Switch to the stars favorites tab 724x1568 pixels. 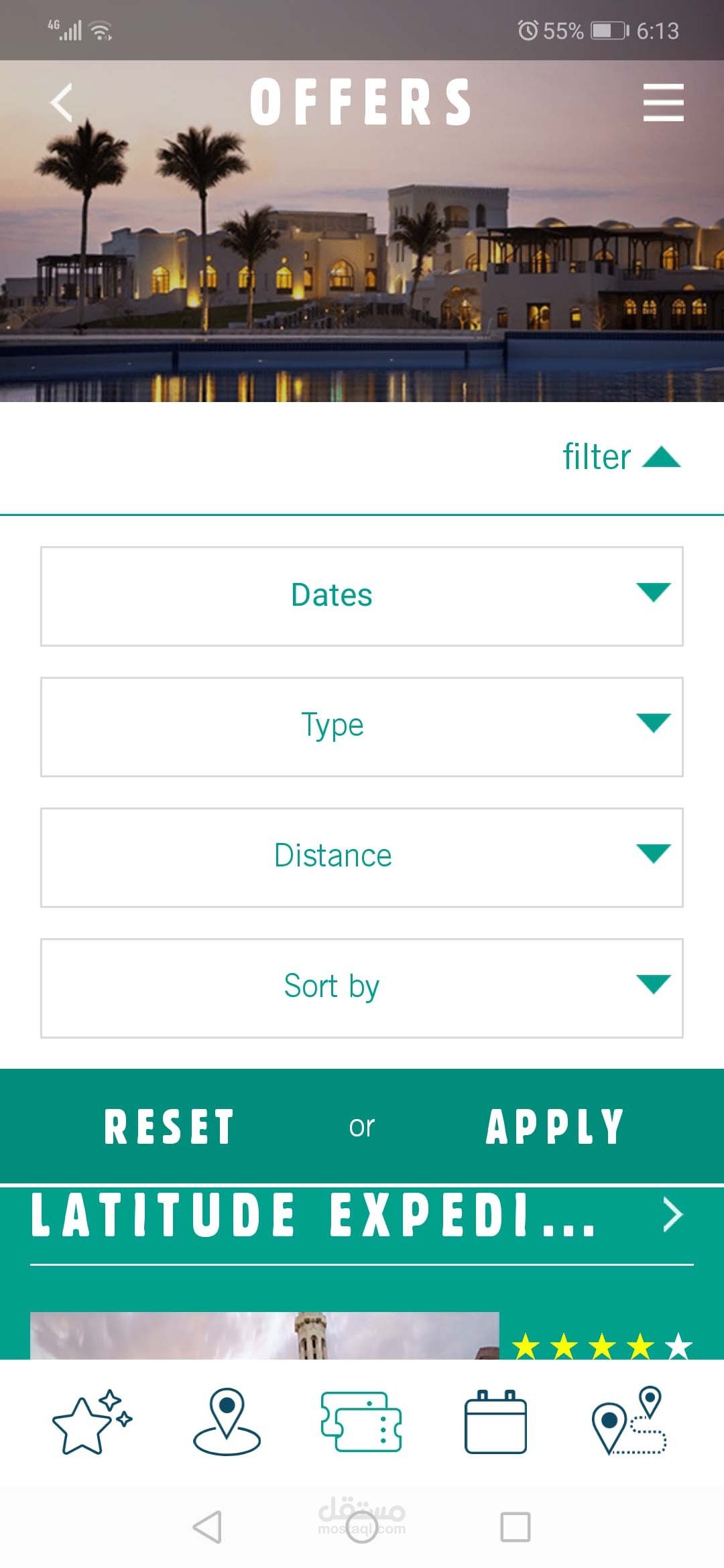[93, 1421]
